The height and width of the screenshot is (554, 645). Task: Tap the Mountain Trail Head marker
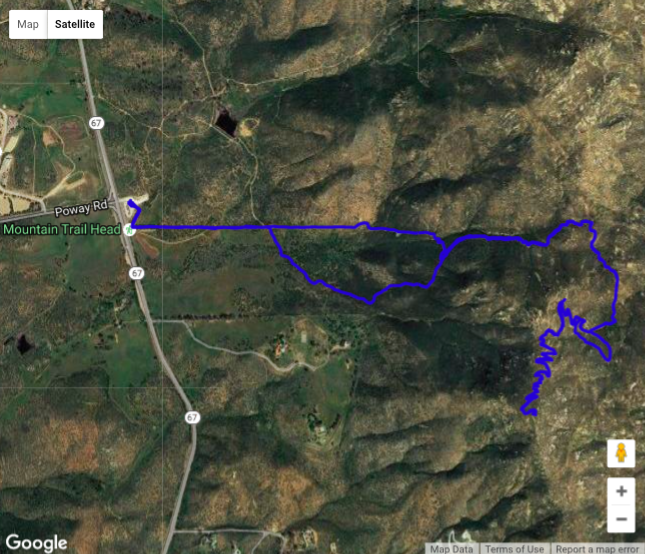pyautogui.click(x=131, y=229)
